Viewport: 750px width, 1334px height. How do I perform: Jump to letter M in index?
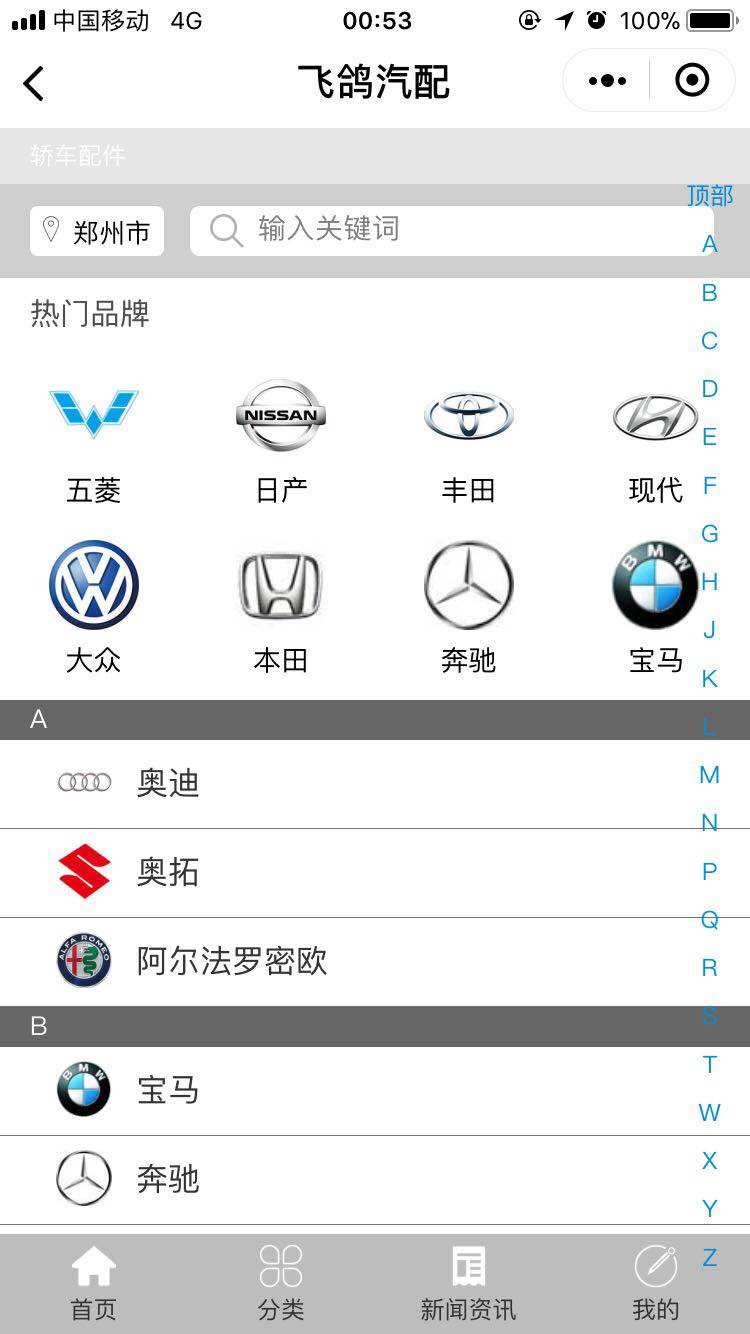pyautogui.click(x=710, y=775)
